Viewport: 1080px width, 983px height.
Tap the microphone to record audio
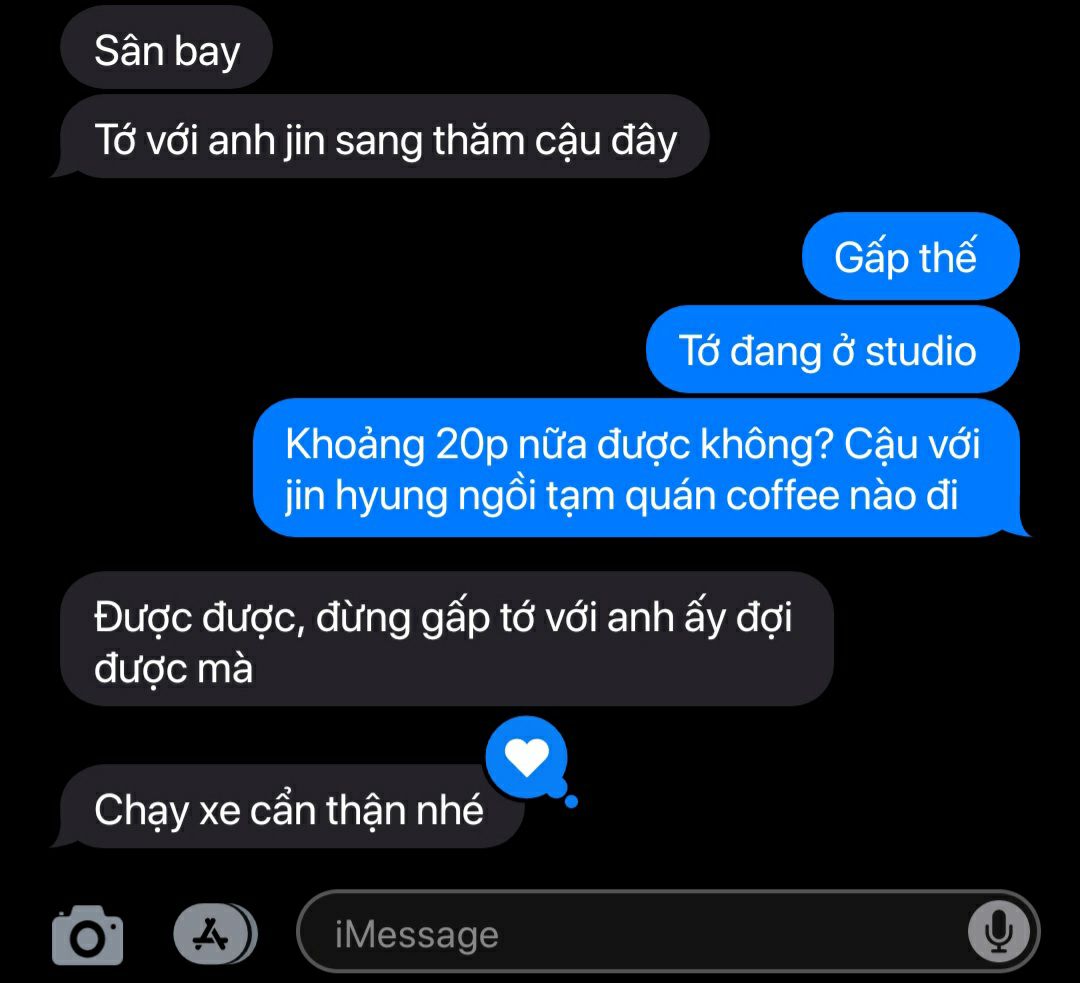tap(997, 933)
